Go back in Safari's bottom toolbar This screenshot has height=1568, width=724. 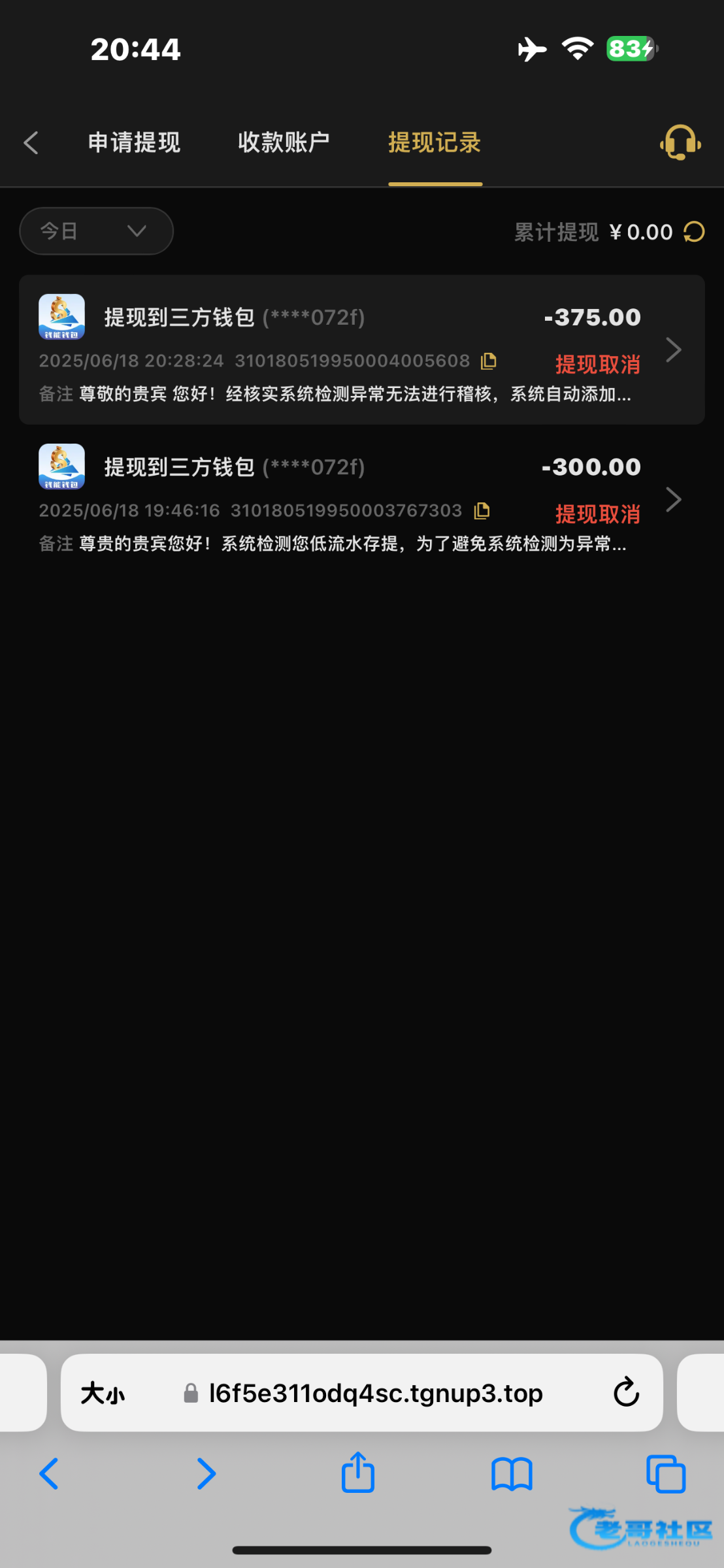click(x=49, y=1474)
